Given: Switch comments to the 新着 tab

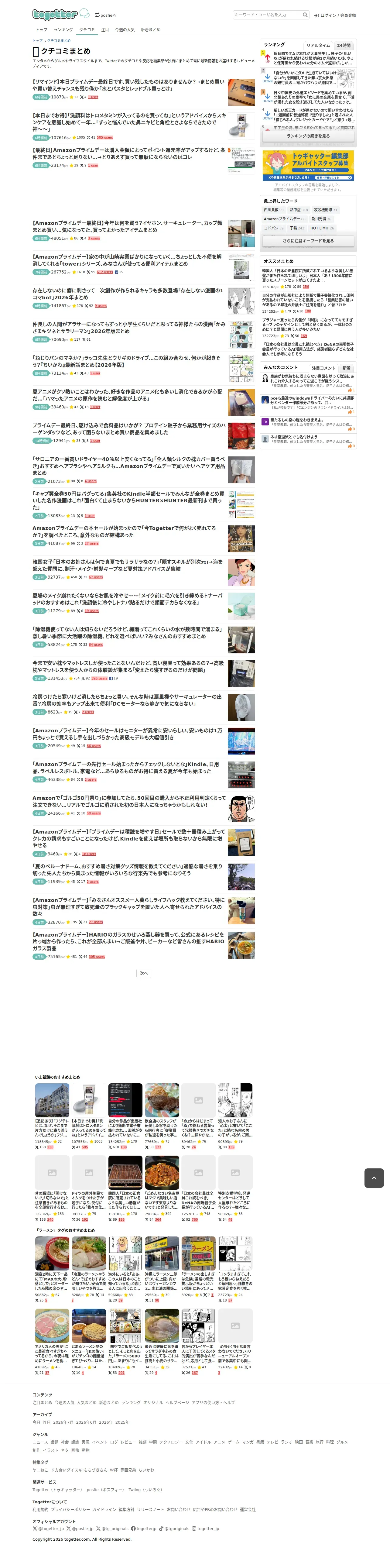Looking at the screenshot, I should 346,368.
